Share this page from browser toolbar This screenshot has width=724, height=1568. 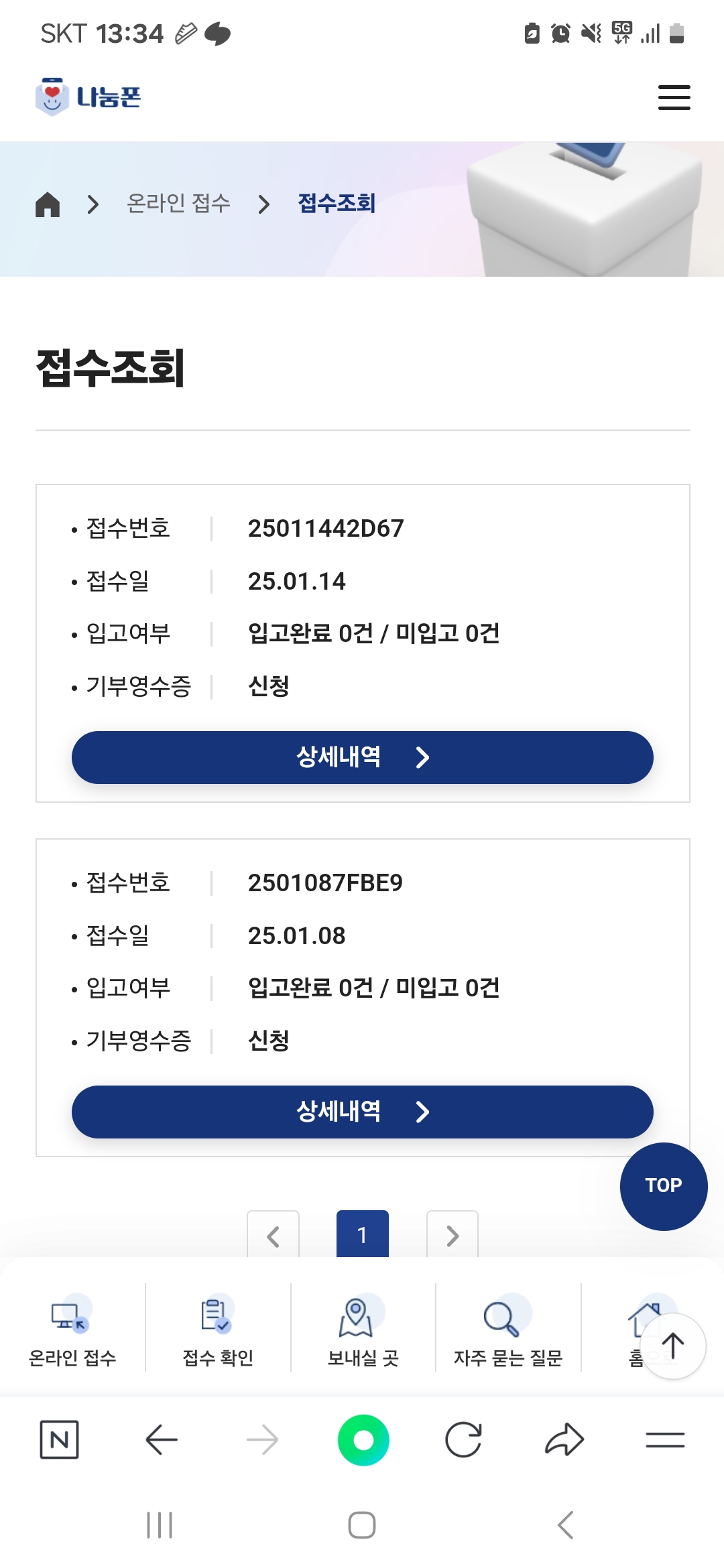[x=564, y=1439]
